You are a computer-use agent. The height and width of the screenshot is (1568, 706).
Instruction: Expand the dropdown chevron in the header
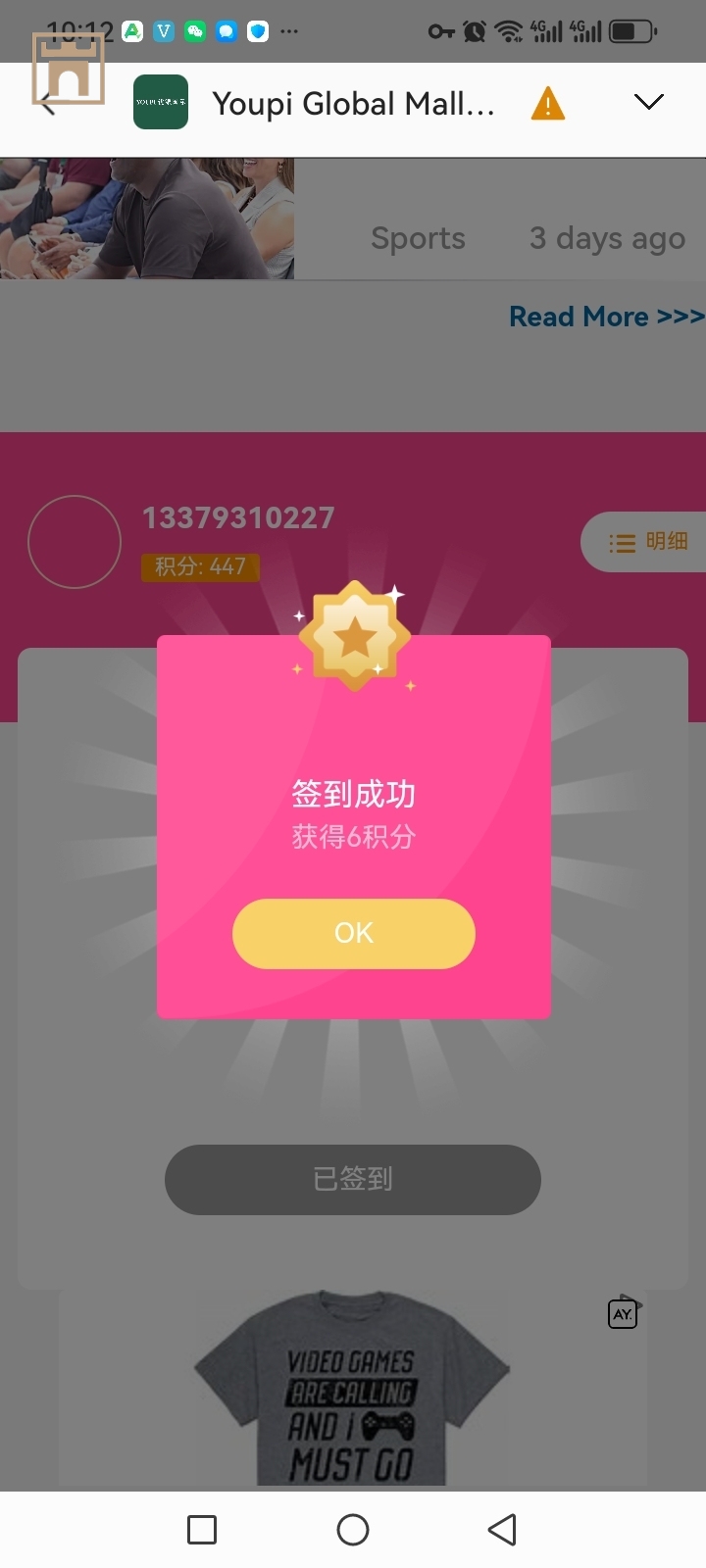tap(648, 102)
